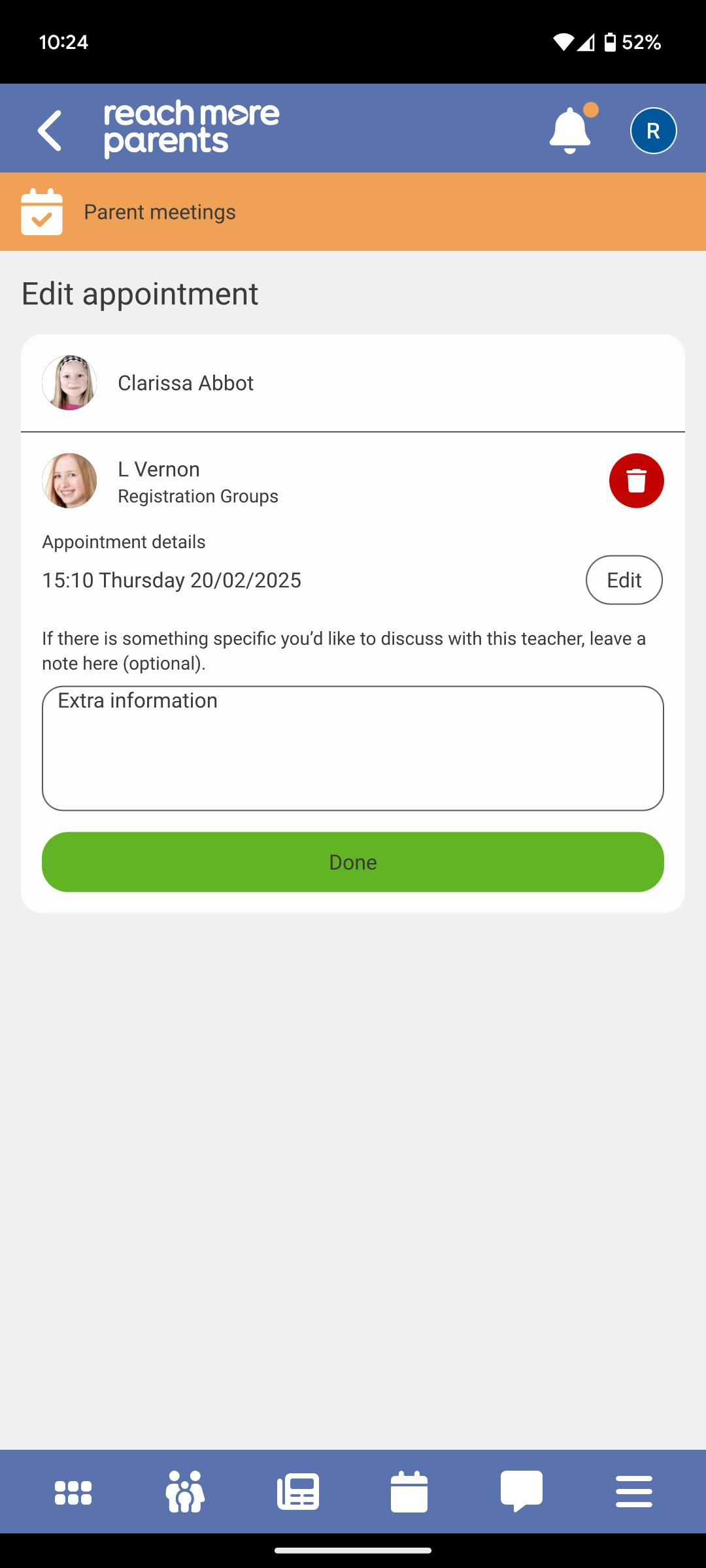Switch to the family members tab
This screenshot has height=1568, width=706.
point(185,1492)
